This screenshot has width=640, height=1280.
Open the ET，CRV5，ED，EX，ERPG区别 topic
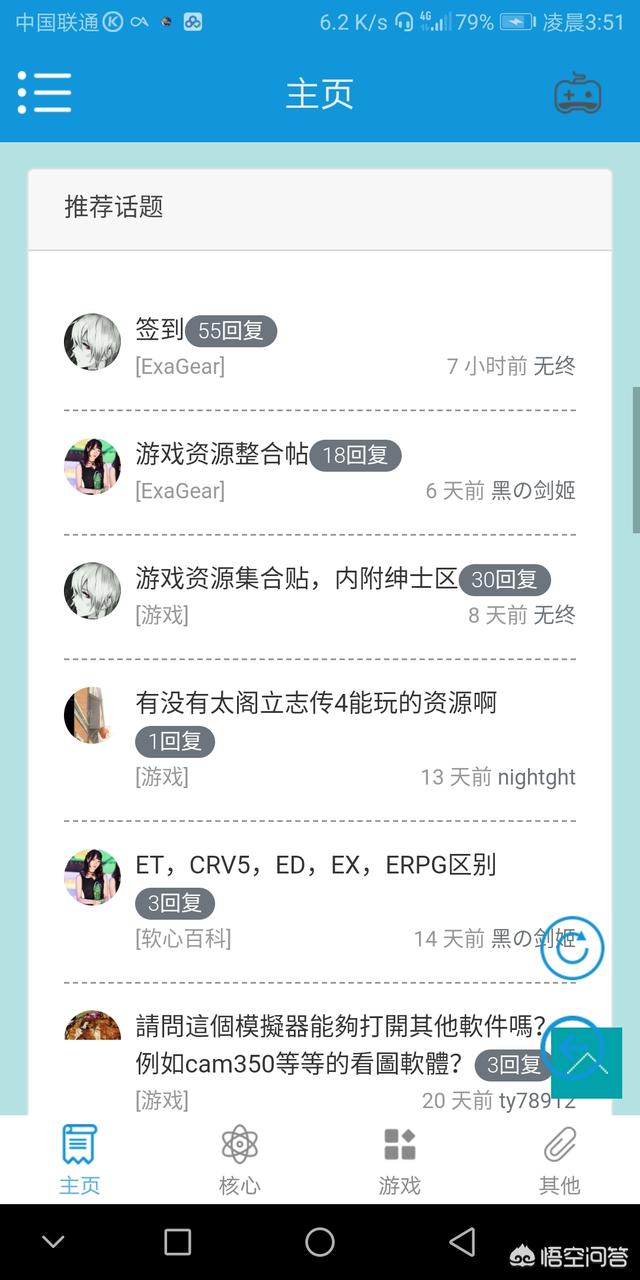316,864
